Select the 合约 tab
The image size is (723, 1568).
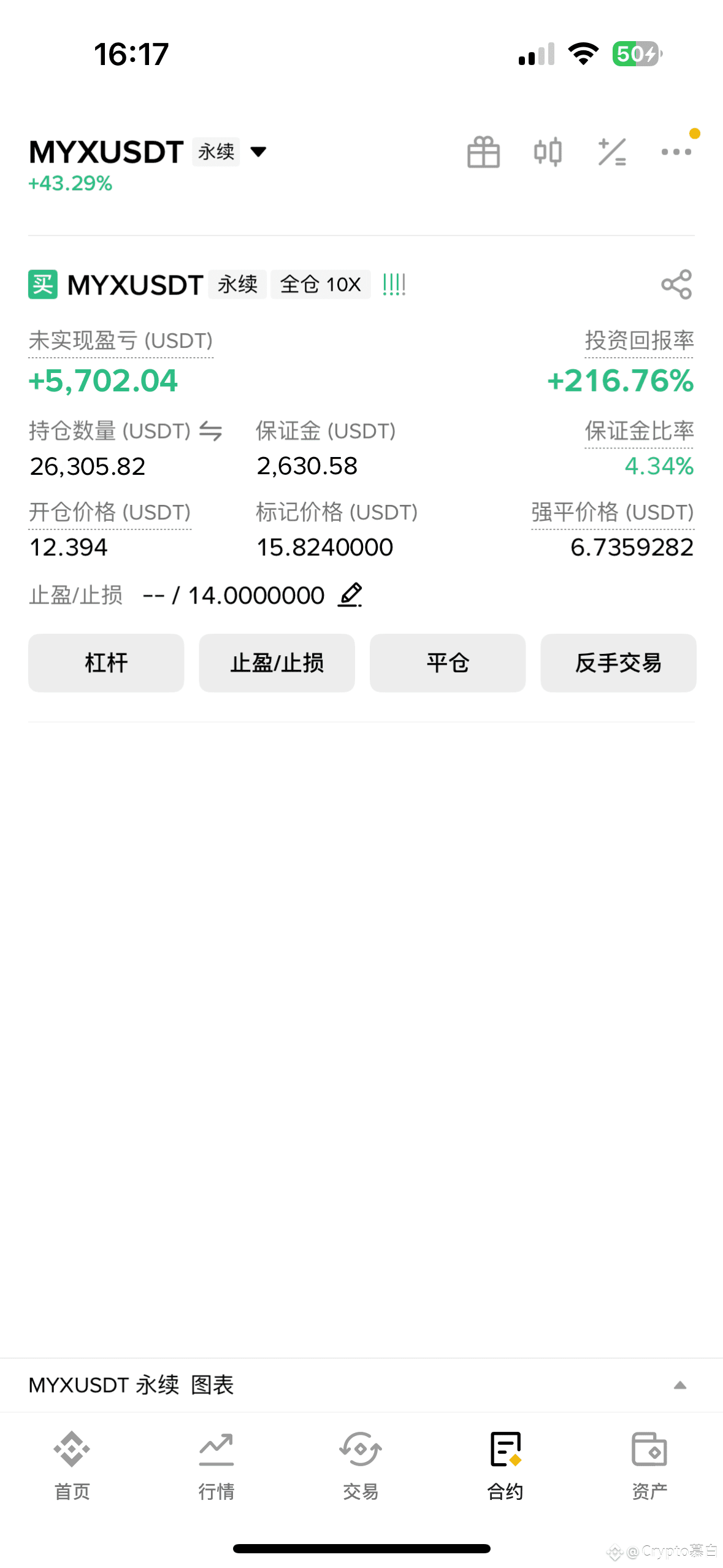coord(505,1466)
